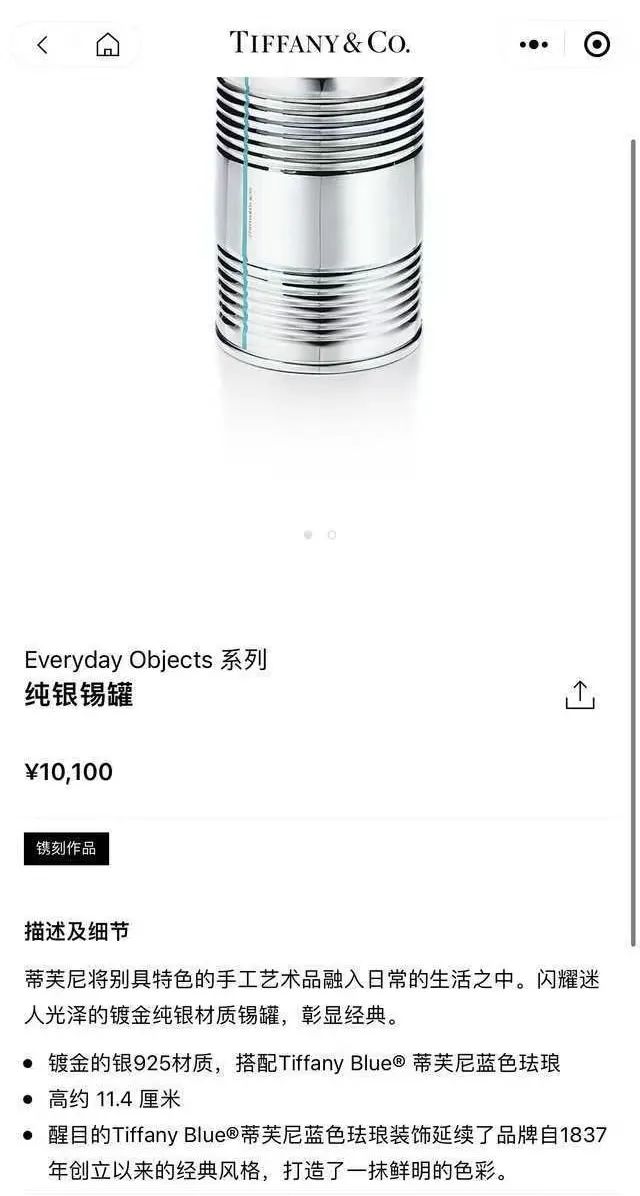Share the 纯银锡罐 product
Screen dimensions: 640x1196
(x=580, y=695)
